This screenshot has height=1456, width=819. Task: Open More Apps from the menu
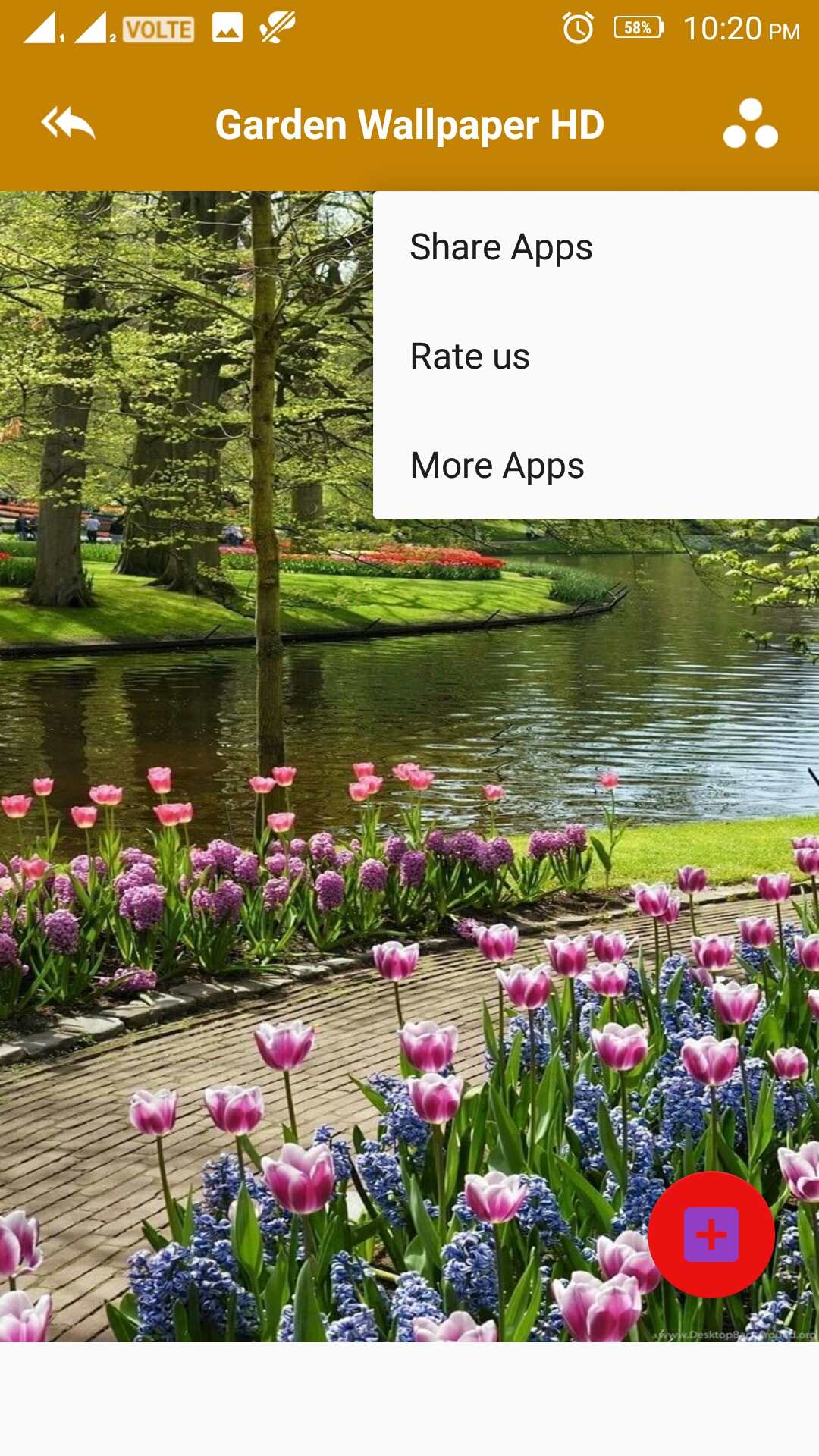497,466
